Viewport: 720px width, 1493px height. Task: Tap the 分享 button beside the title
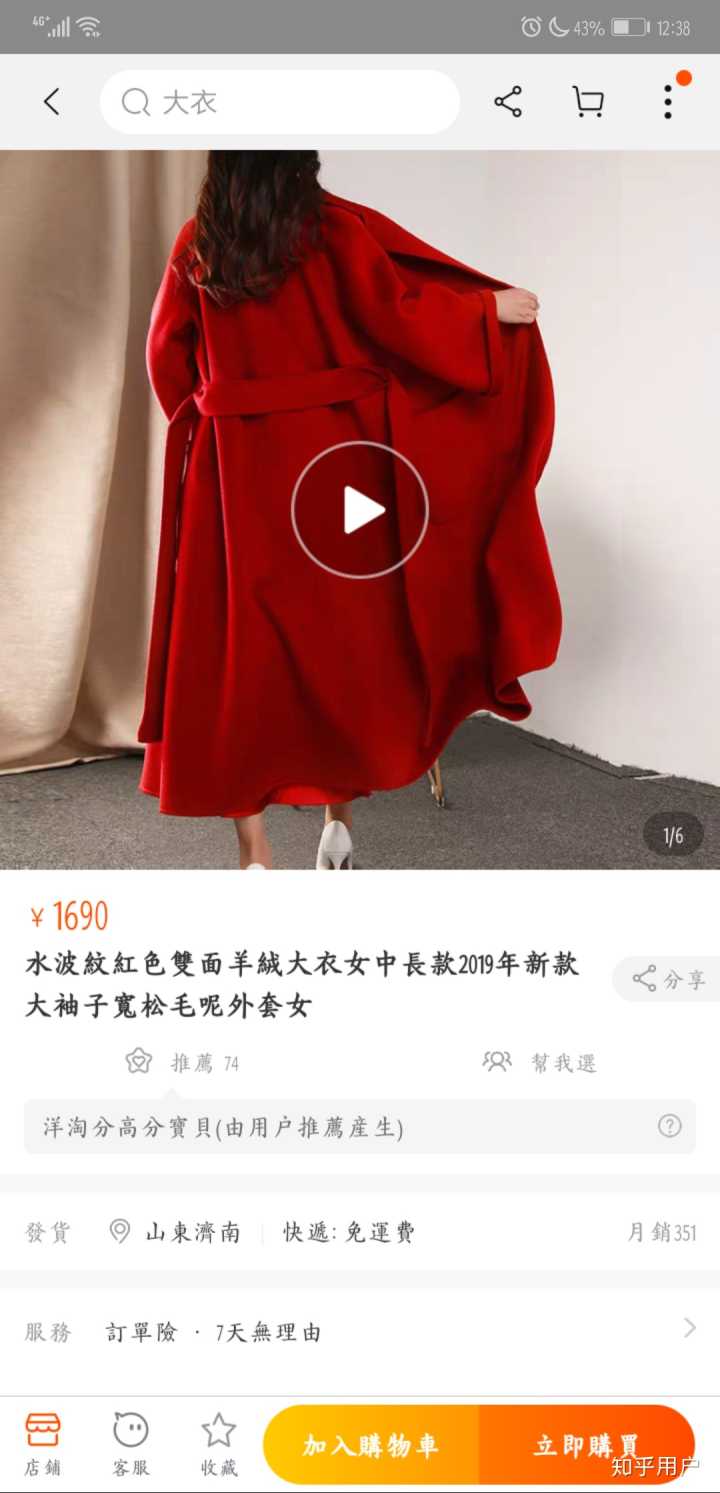(668, 979)
